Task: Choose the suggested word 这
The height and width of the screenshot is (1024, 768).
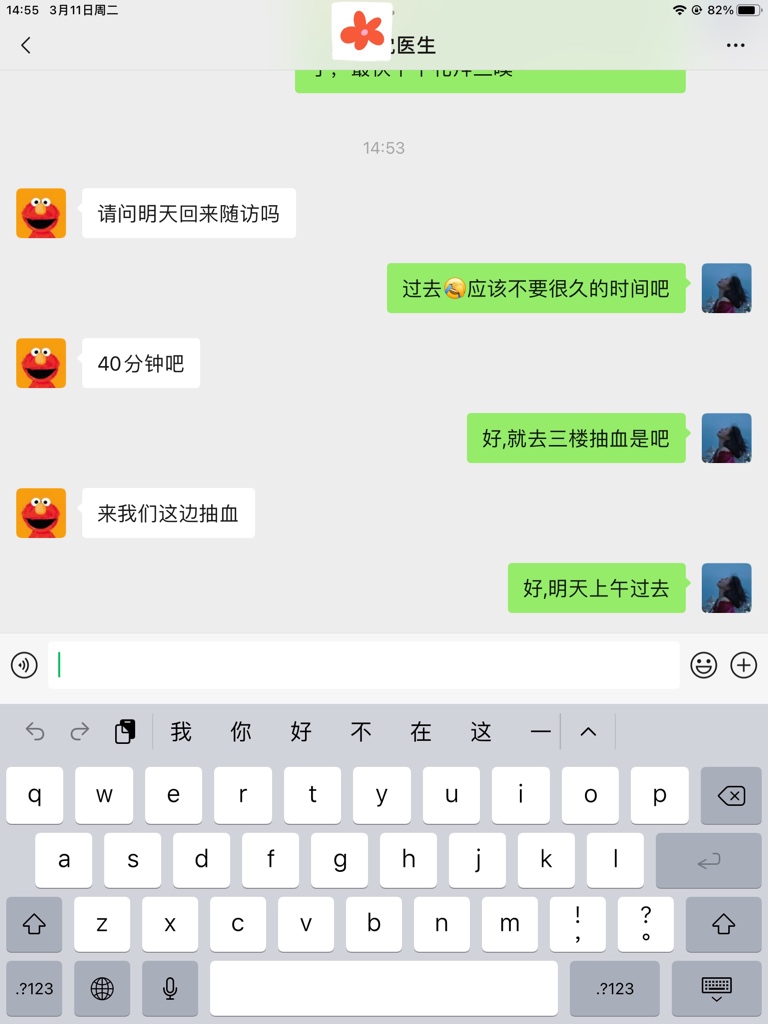Action: [x=481, y=732]
